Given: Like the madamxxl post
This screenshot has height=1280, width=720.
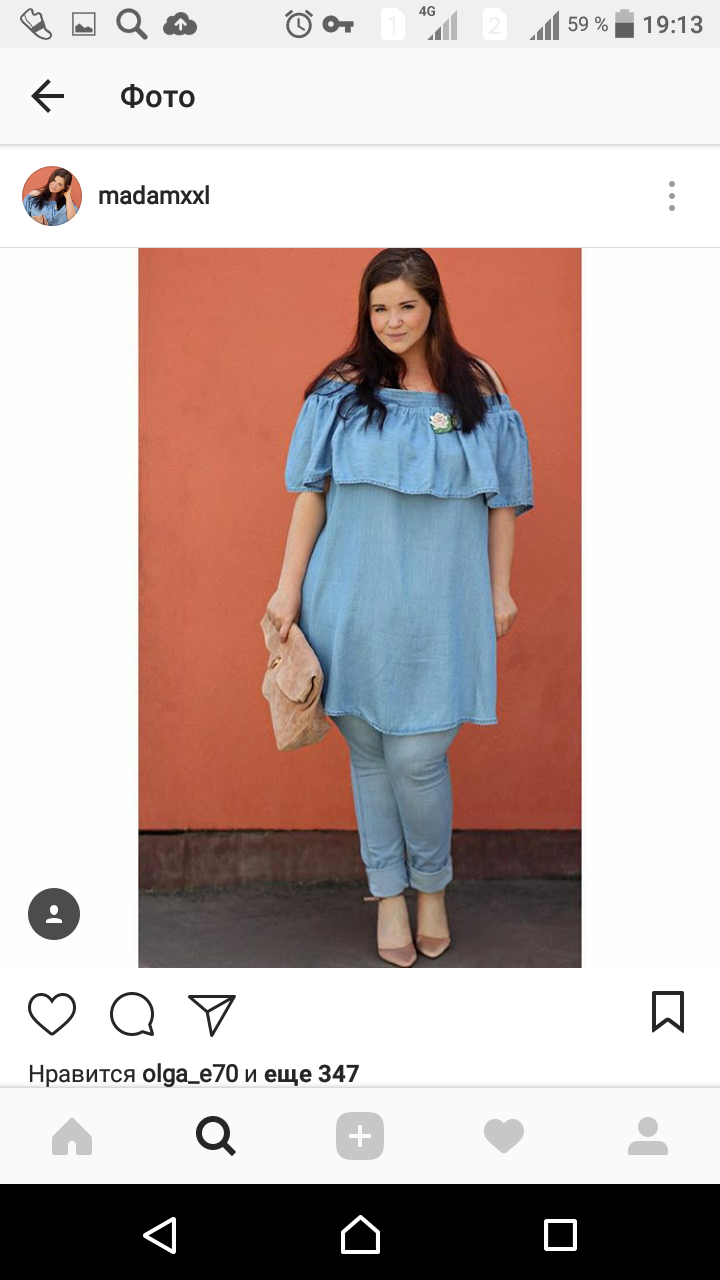Looking at the screenshot, I should coord(52,1014).
